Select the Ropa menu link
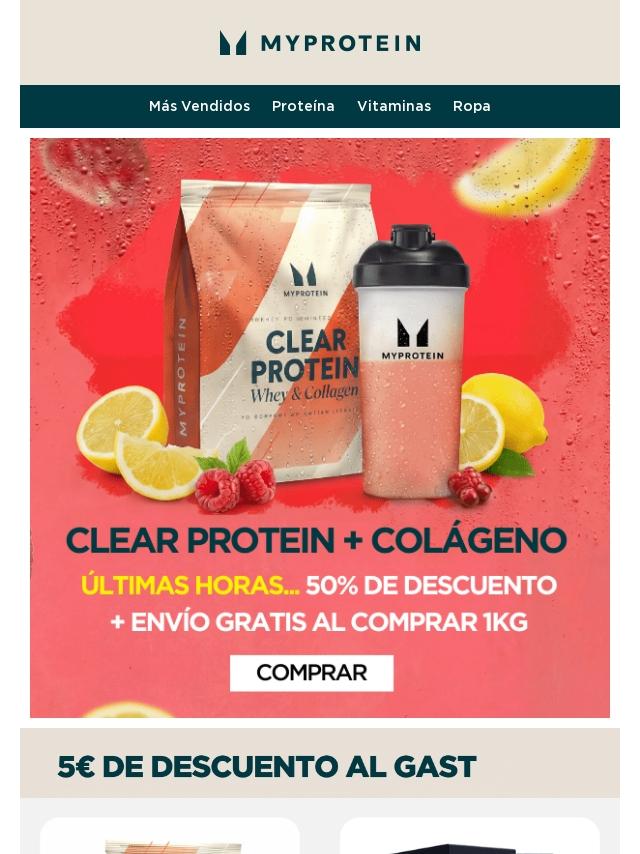This screenshot has height=854, width=640. 471,106
